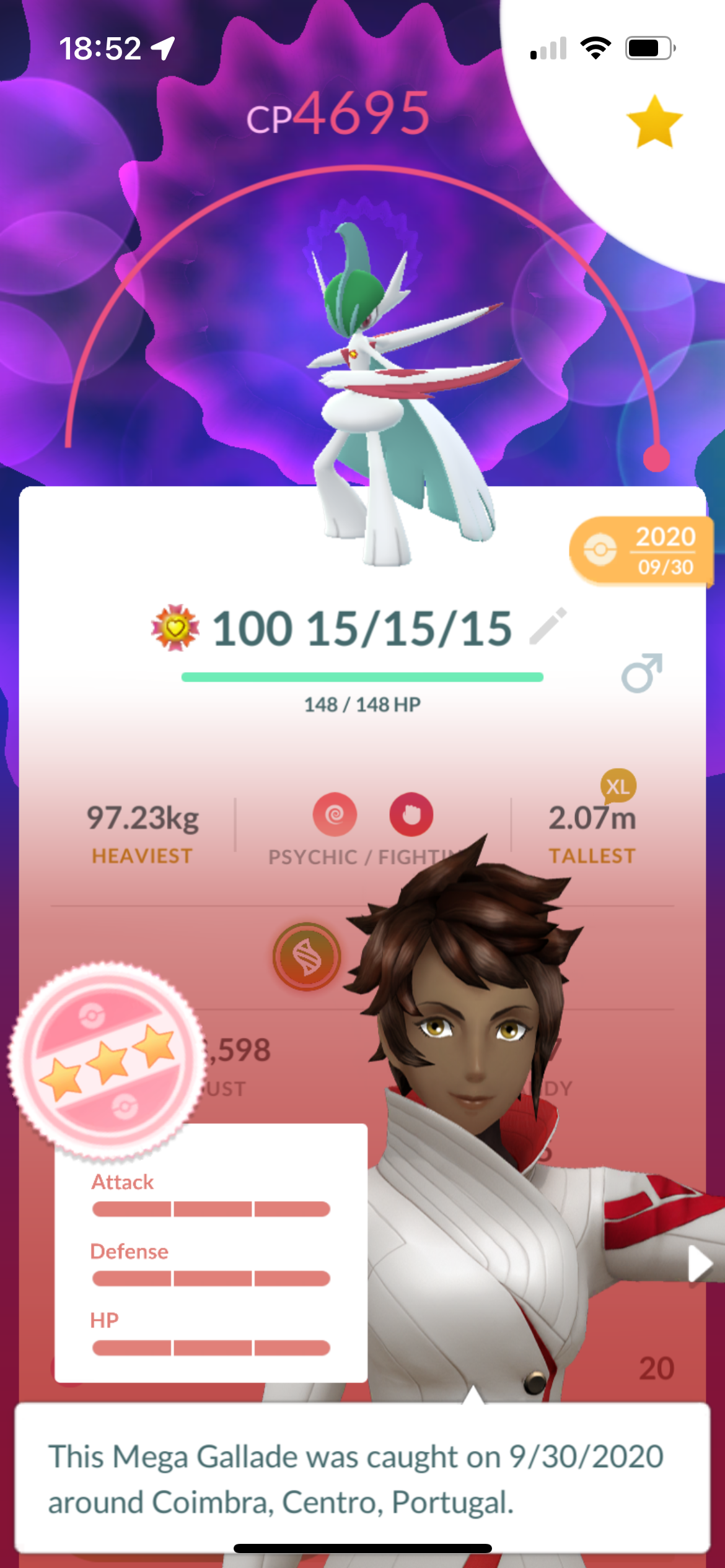The height and width of the screenshot is (1568, 725).
Task: Open the 2020 09/30 catch date badge
Action: [641, 551]
